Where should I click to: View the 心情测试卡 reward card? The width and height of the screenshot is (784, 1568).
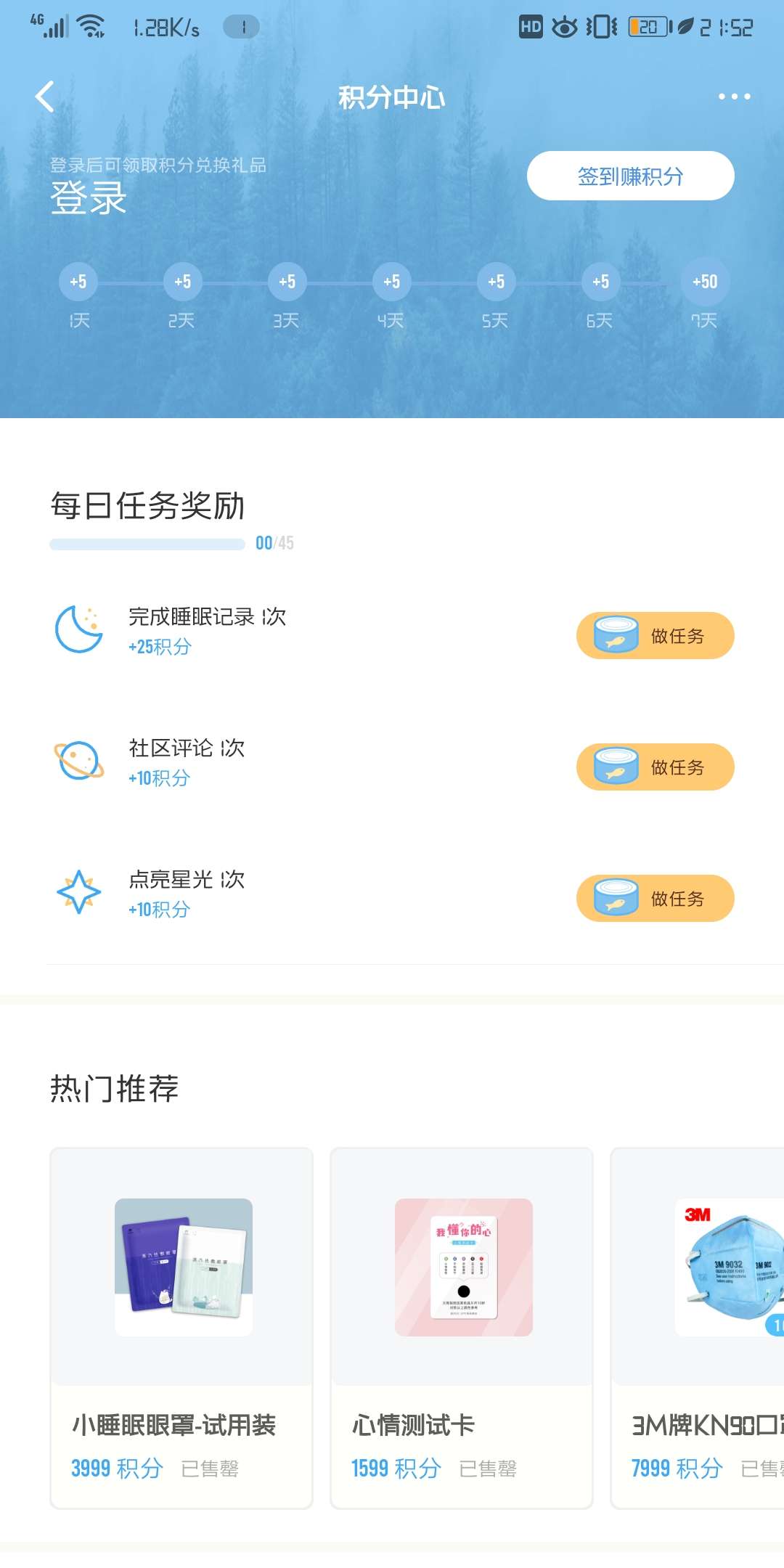pyautogui.click(x=462, y=1328)
